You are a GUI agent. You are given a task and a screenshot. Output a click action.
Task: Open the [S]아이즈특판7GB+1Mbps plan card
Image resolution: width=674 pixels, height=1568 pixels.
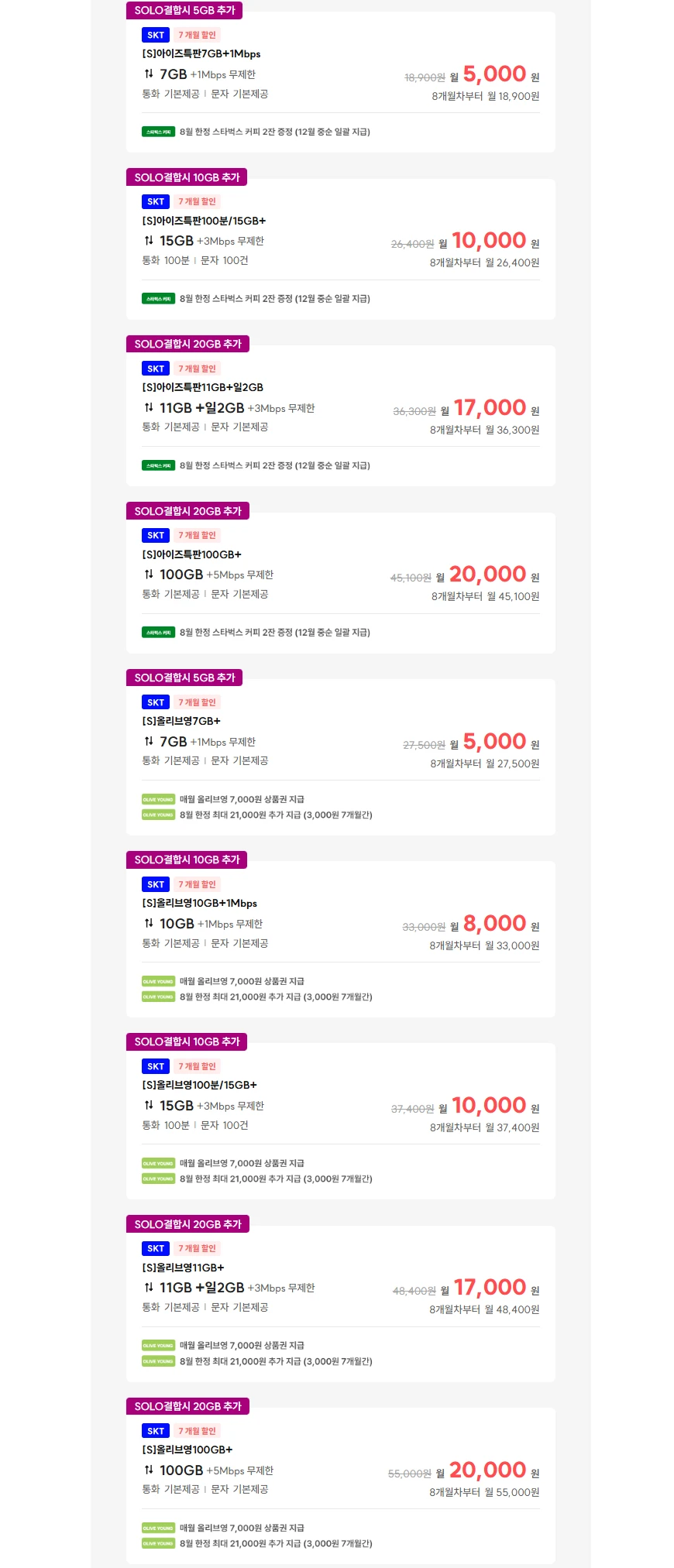[x=341, y=82]
